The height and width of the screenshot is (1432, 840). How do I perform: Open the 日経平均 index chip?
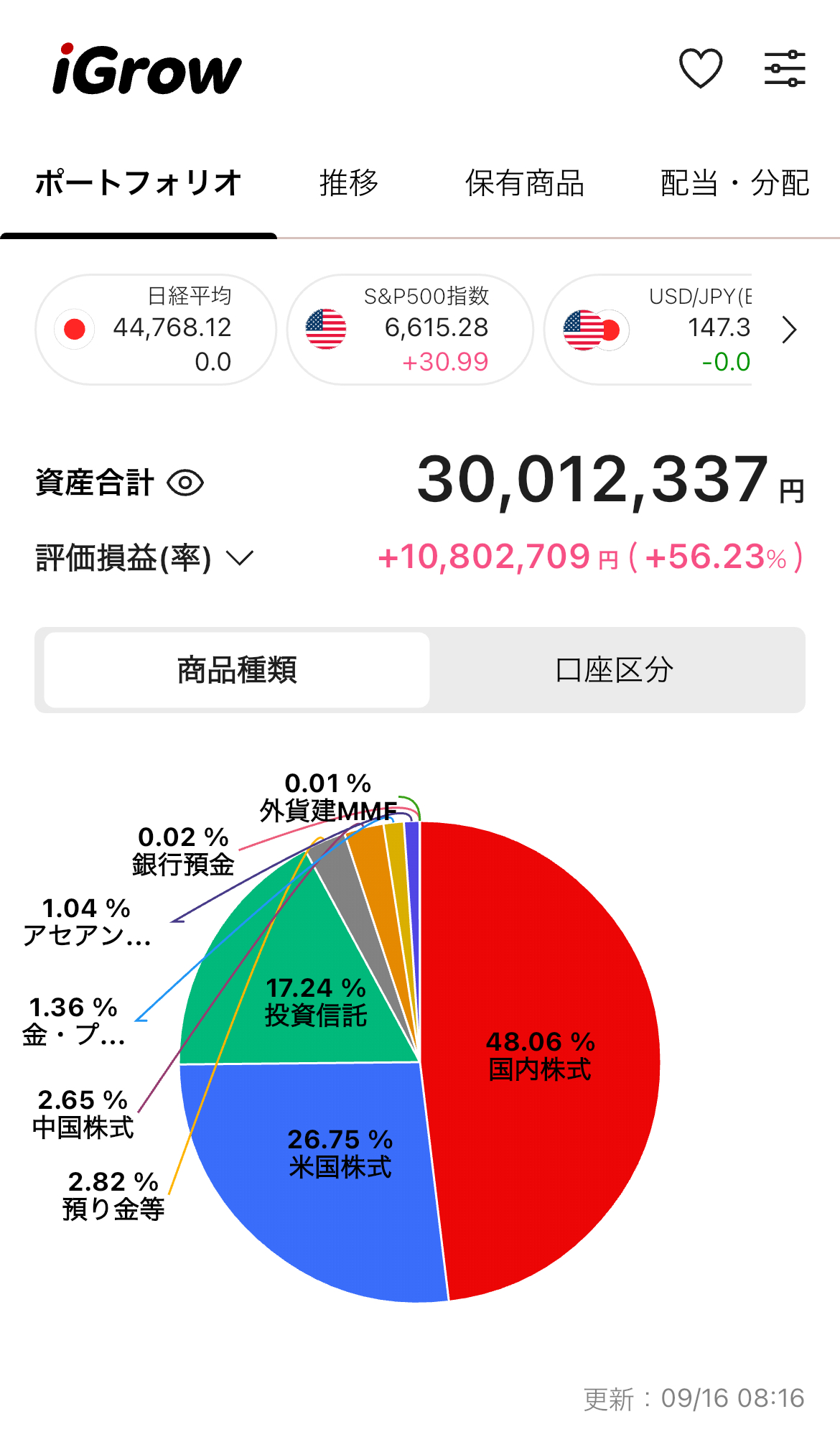click(156, 330)
